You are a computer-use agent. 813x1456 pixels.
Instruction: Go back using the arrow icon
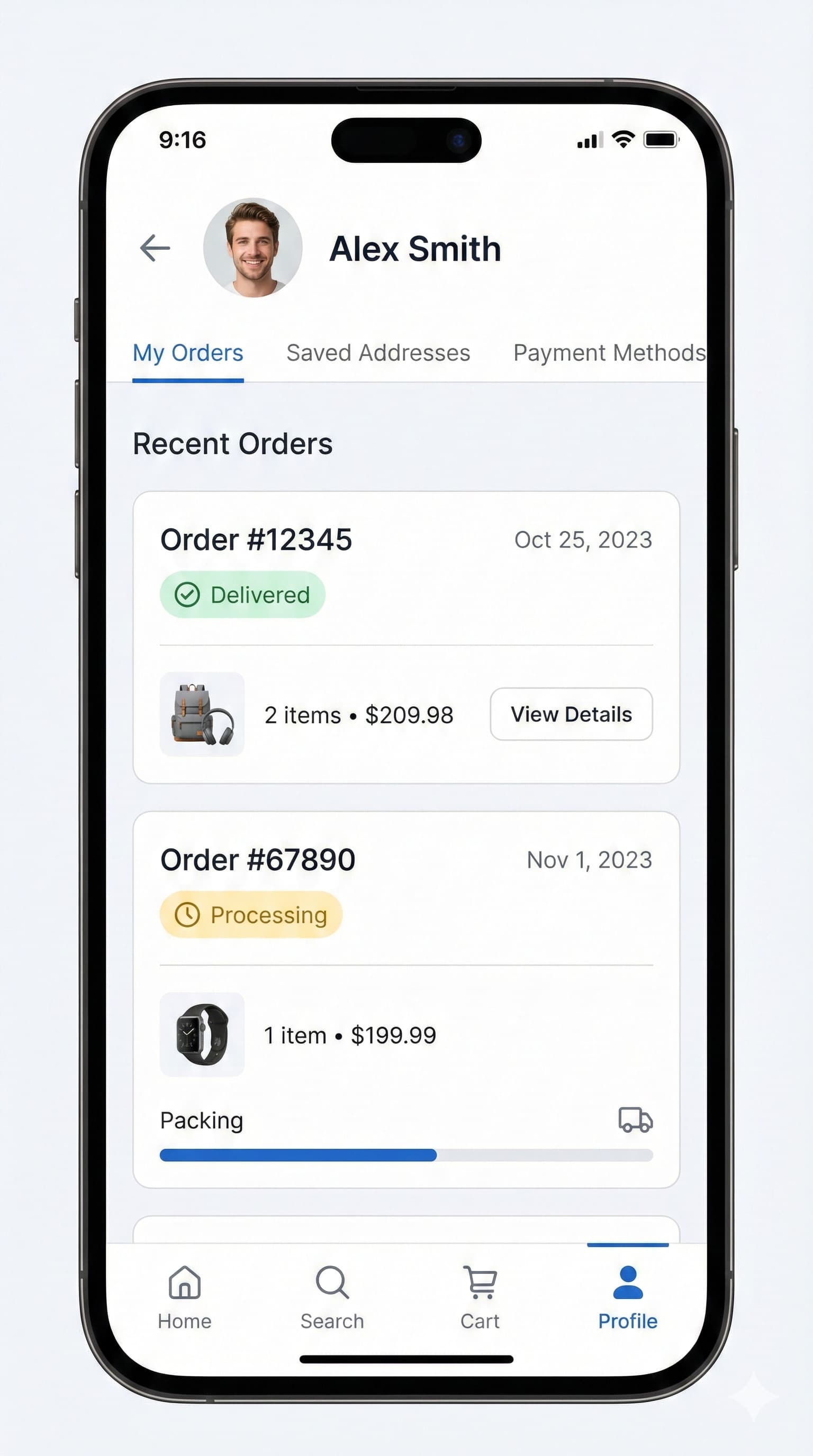tap(155, 248)
